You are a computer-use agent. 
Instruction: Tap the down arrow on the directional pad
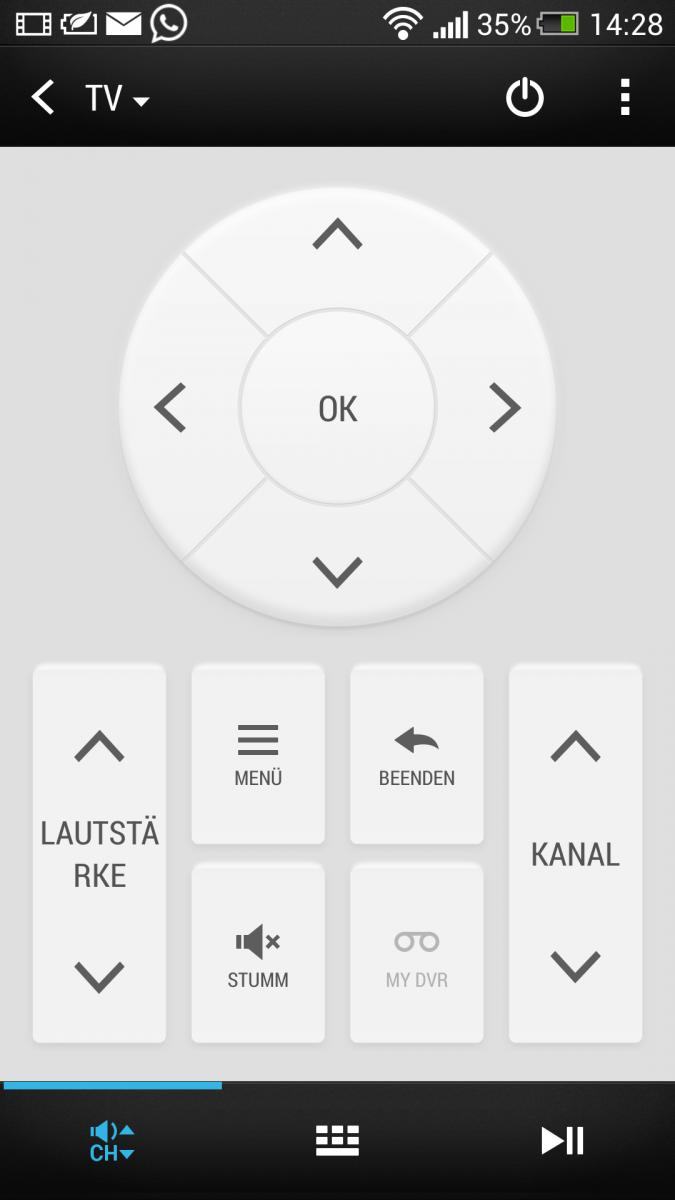(337, 572)
